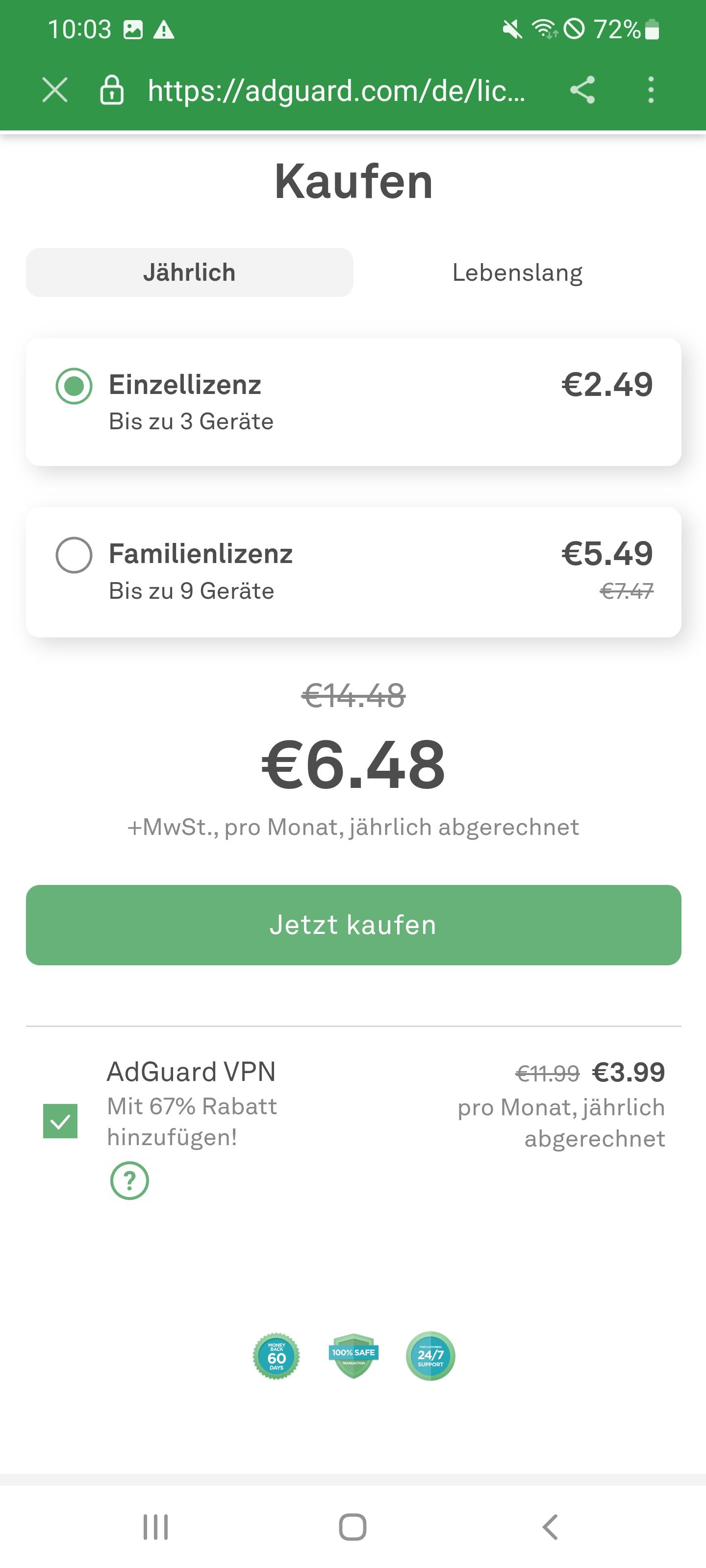The width and height of the screenshot is (706, 1568).
Task: Open recent apps from navigation bar
Action: (155, 1527)
